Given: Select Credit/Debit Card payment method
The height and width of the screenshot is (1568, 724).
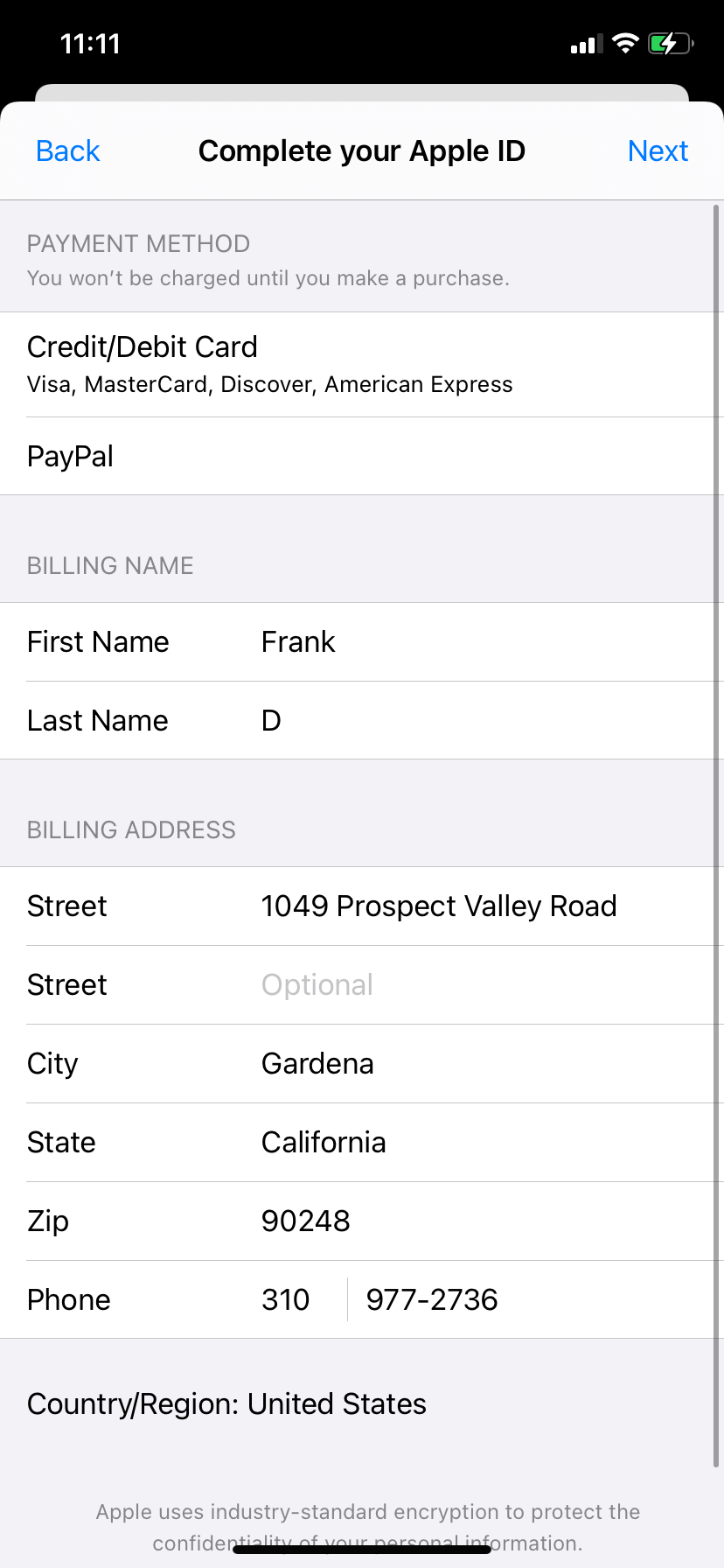Looking at the screenshot, I should 362,364.
